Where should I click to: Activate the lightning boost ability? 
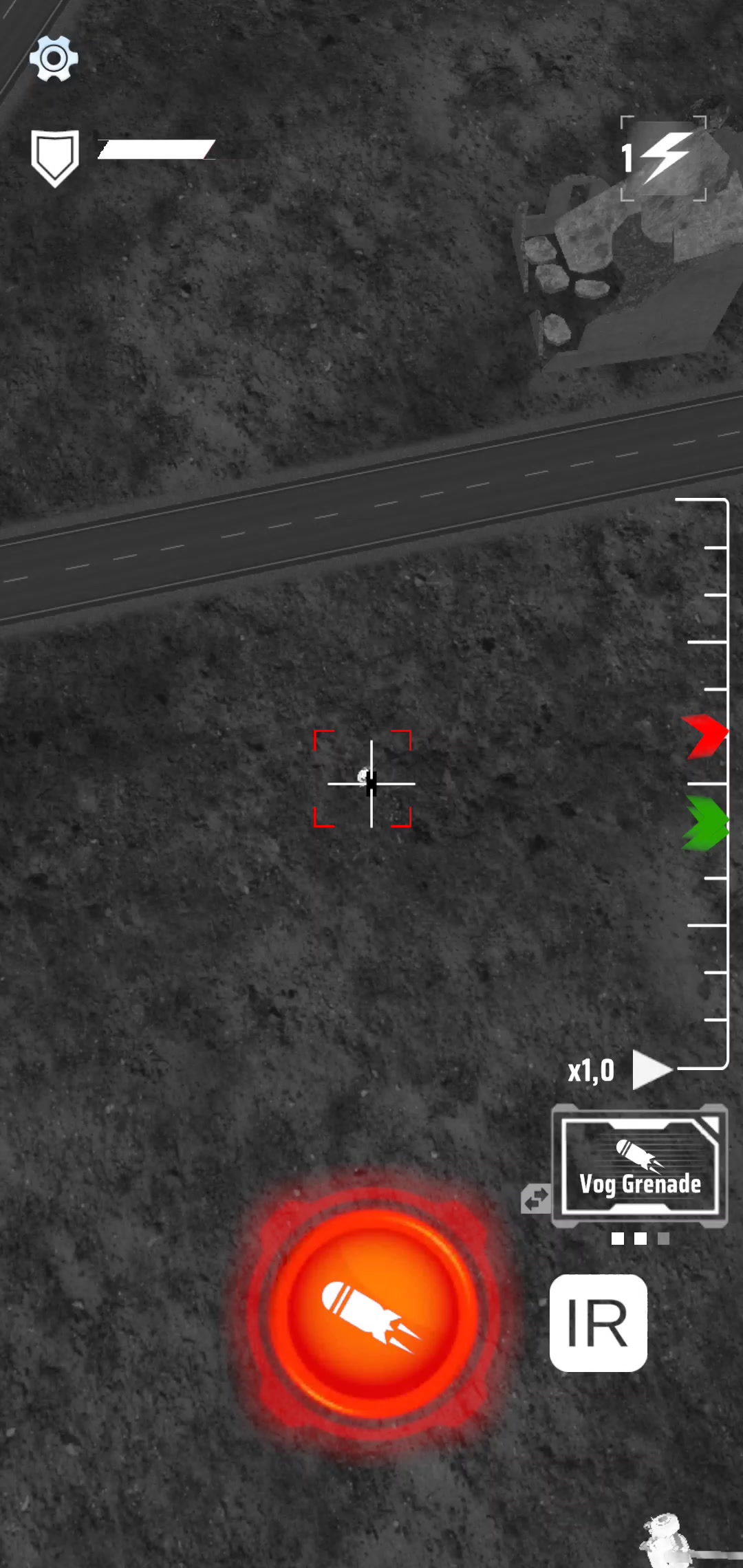coord(663,158)
